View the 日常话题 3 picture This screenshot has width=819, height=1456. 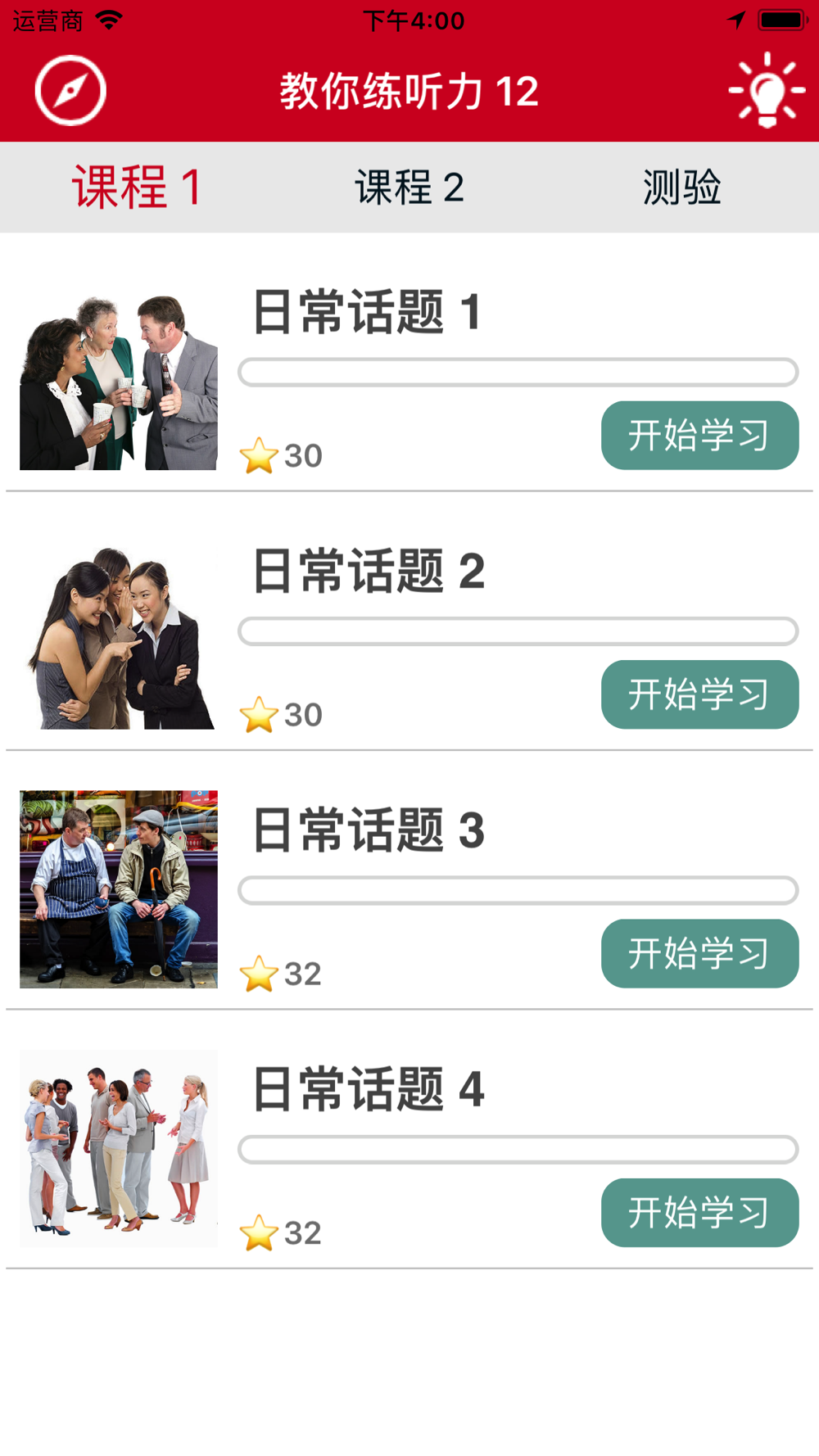[119, 889]
